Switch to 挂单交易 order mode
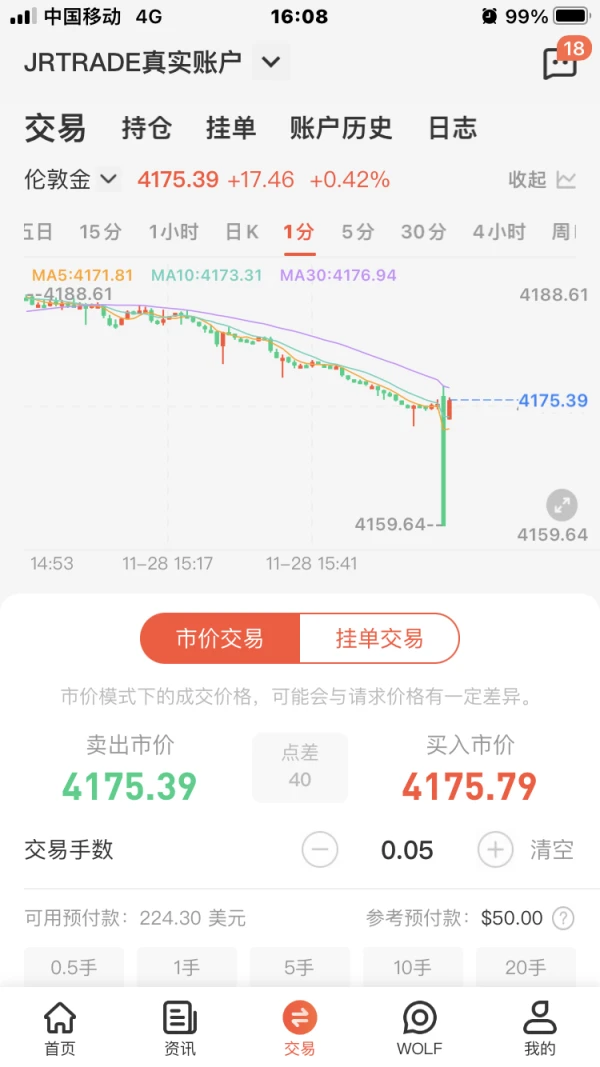600x1067 pixels. pos(379,638)
